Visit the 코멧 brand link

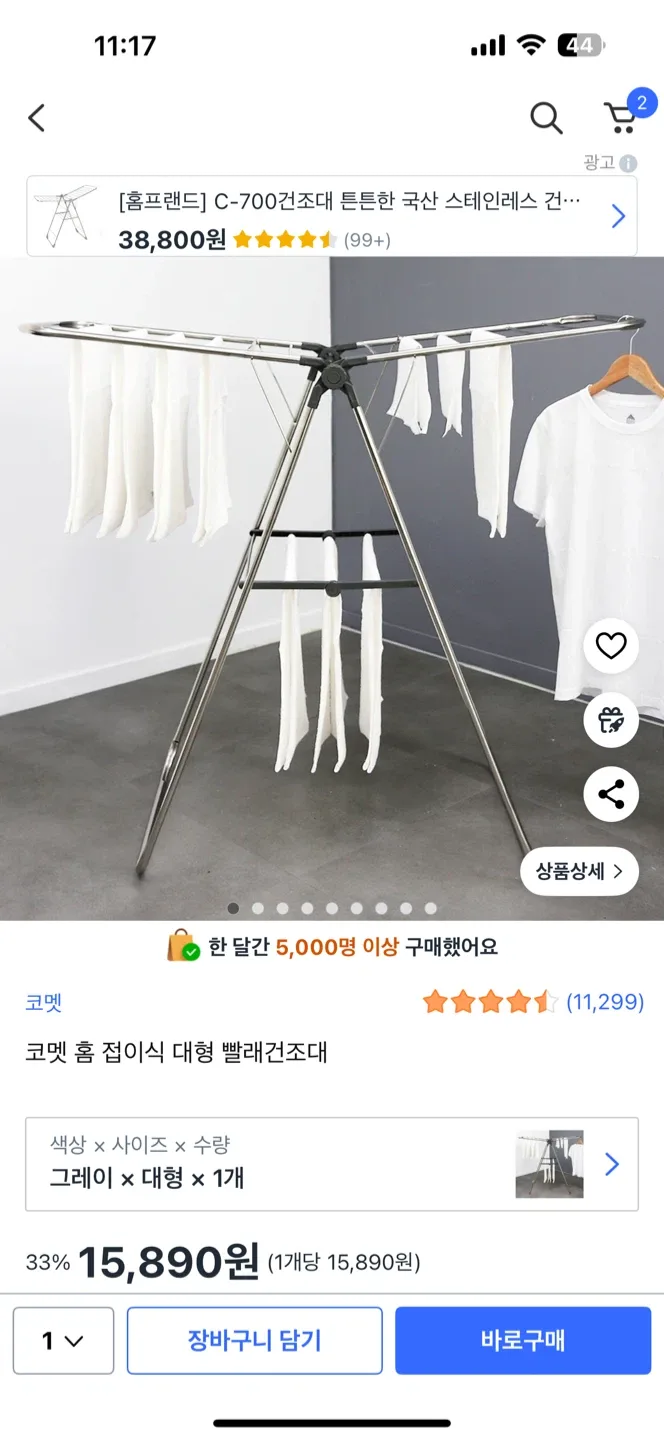pyautogui.click(x=44, y=1003)
